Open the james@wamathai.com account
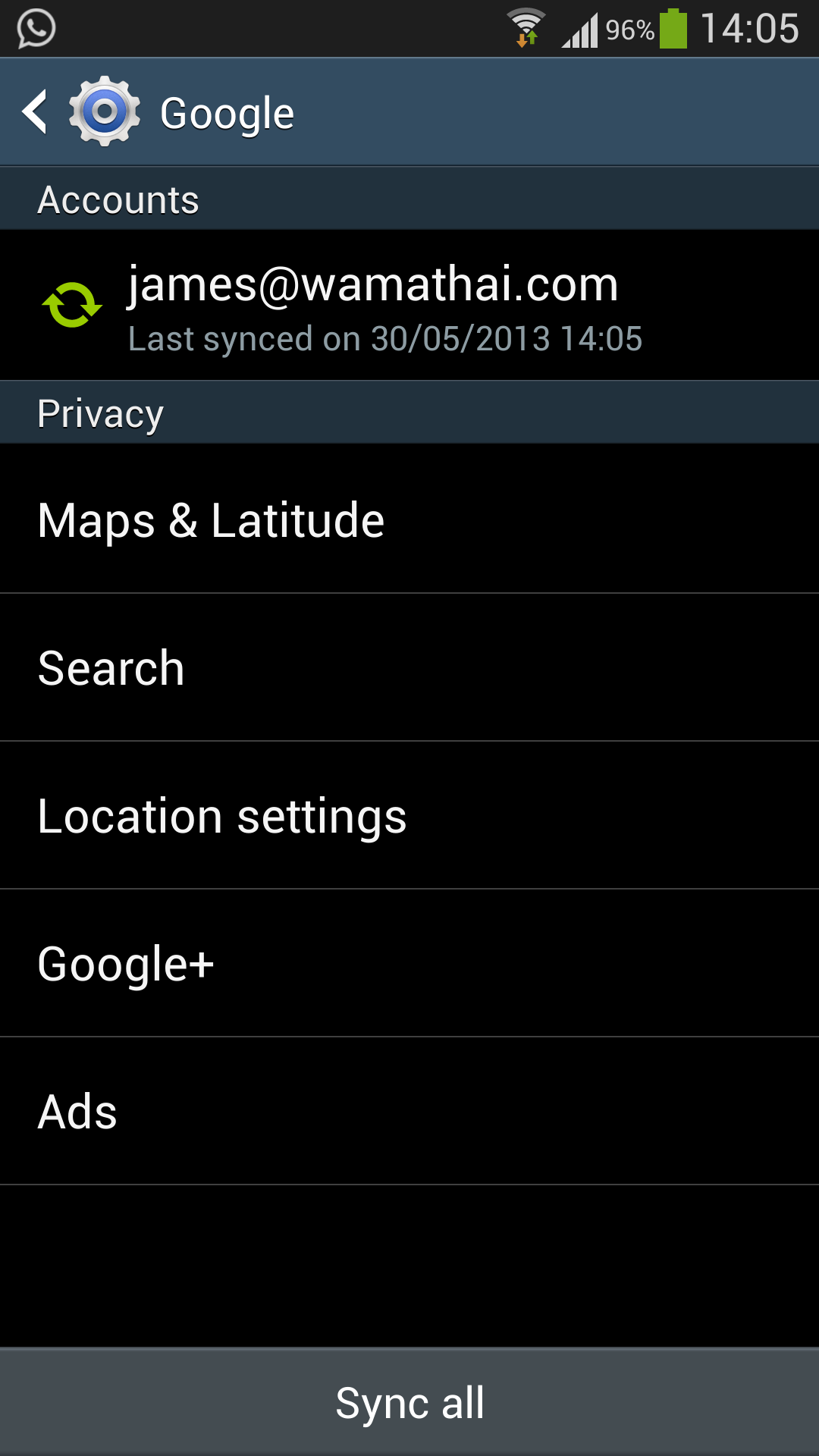The width and height of the screenshot is (819, 1456). [409, 305]
